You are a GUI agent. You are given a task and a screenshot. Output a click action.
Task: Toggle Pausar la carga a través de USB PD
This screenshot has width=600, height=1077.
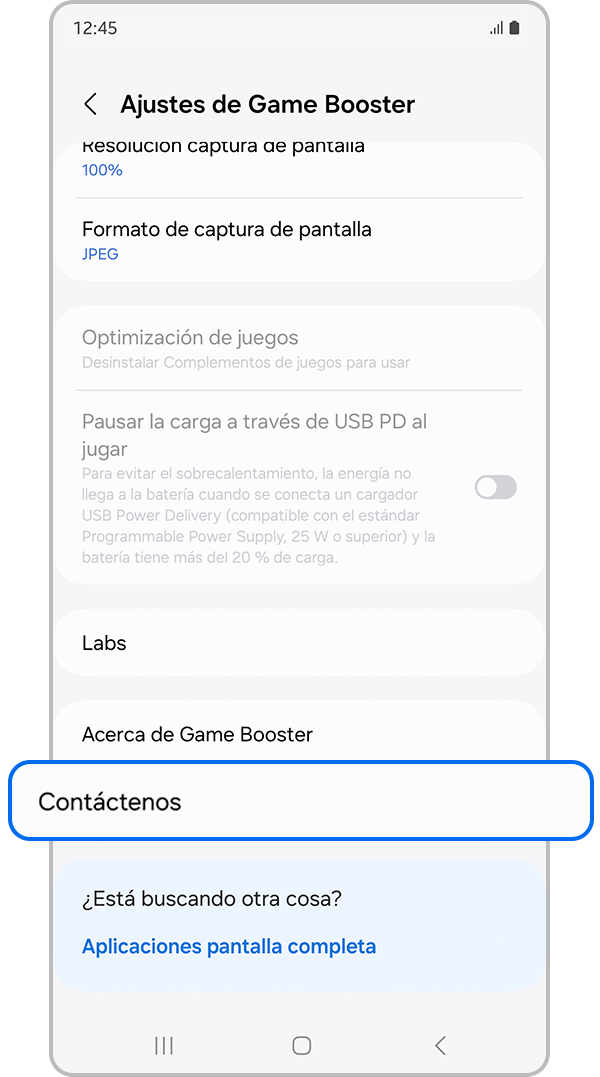pyautogui.click(x=495, y=487)
